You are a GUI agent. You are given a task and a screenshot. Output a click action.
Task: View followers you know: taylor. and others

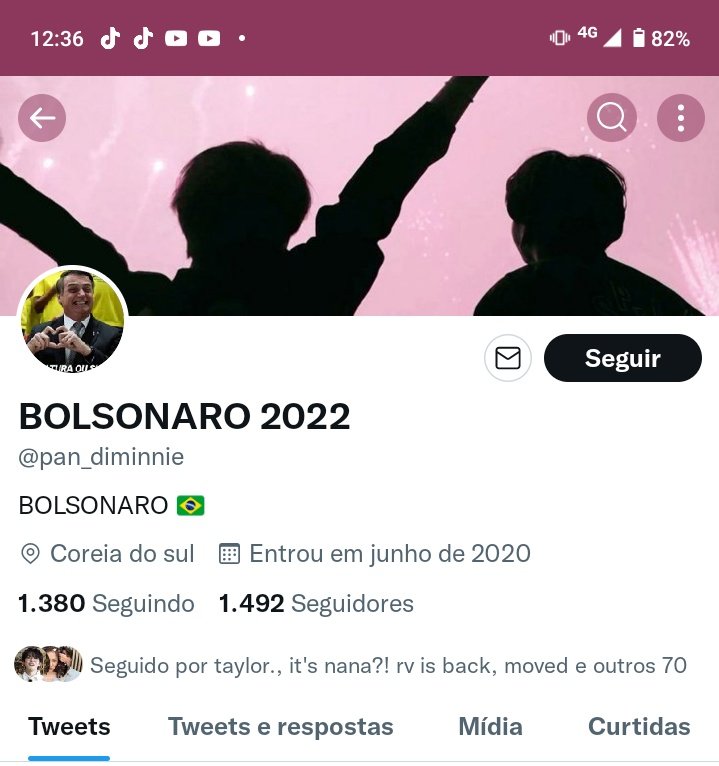click(351, 665)
